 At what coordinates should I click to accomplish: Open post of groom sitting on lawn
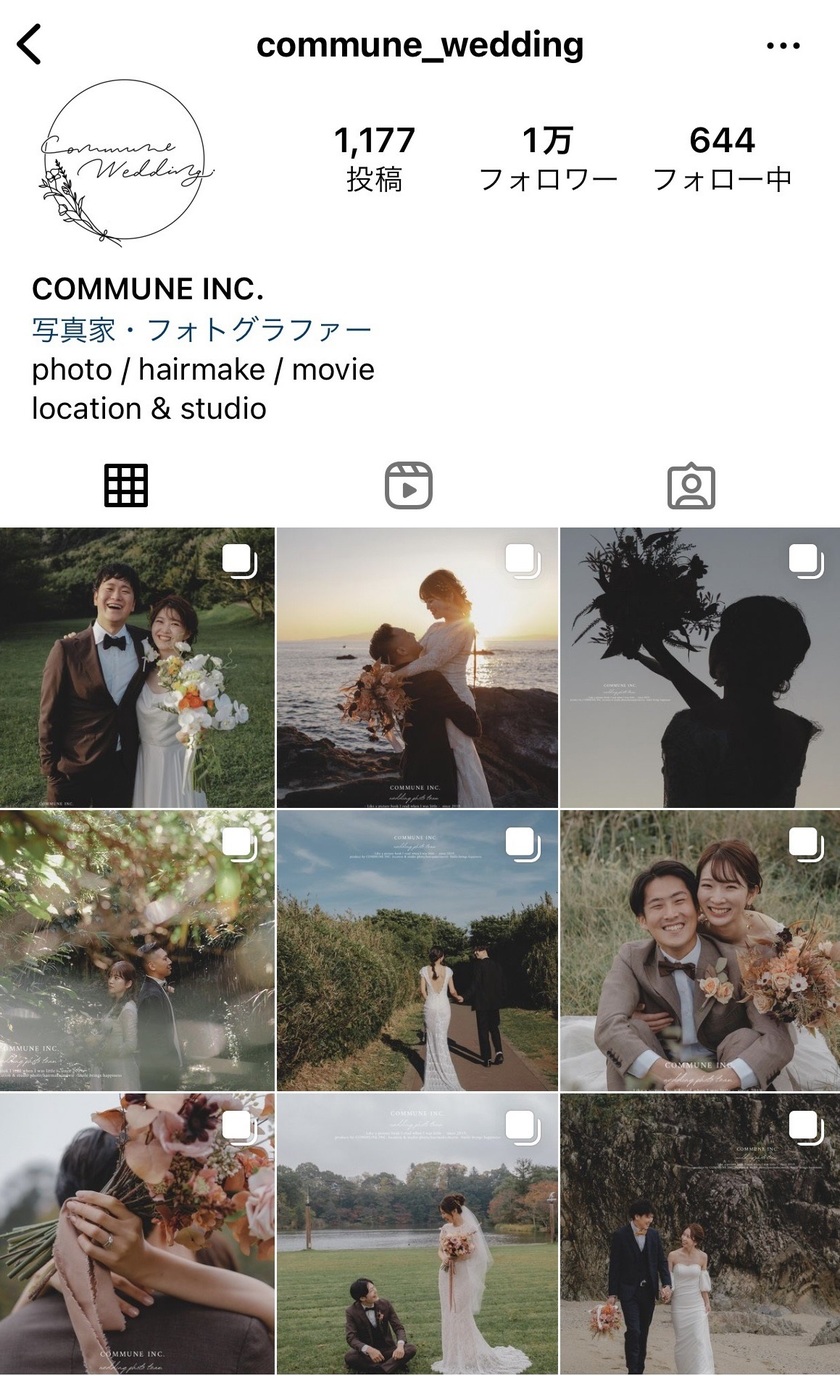417,1234
